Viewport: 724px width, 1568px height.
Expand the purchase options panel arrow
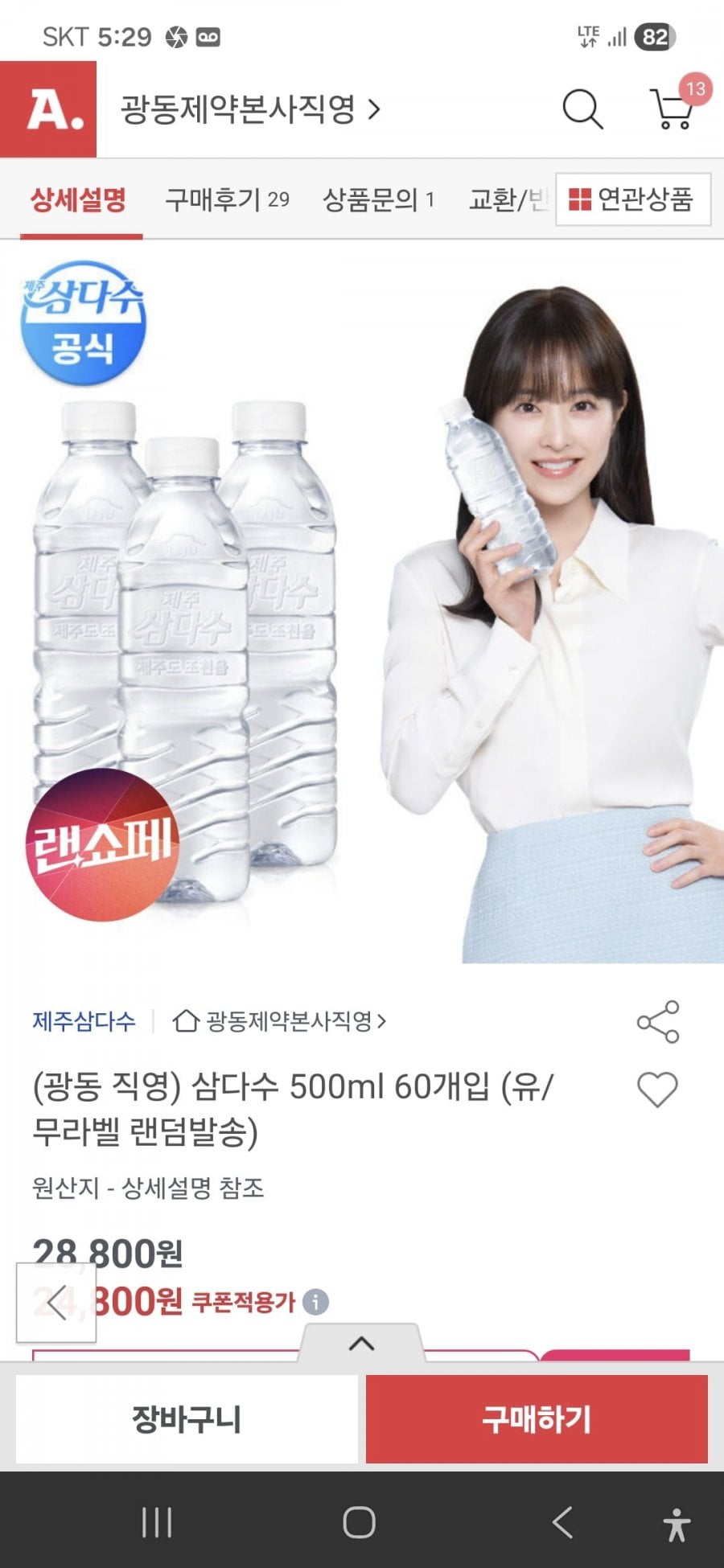(x=361, y=1343)
